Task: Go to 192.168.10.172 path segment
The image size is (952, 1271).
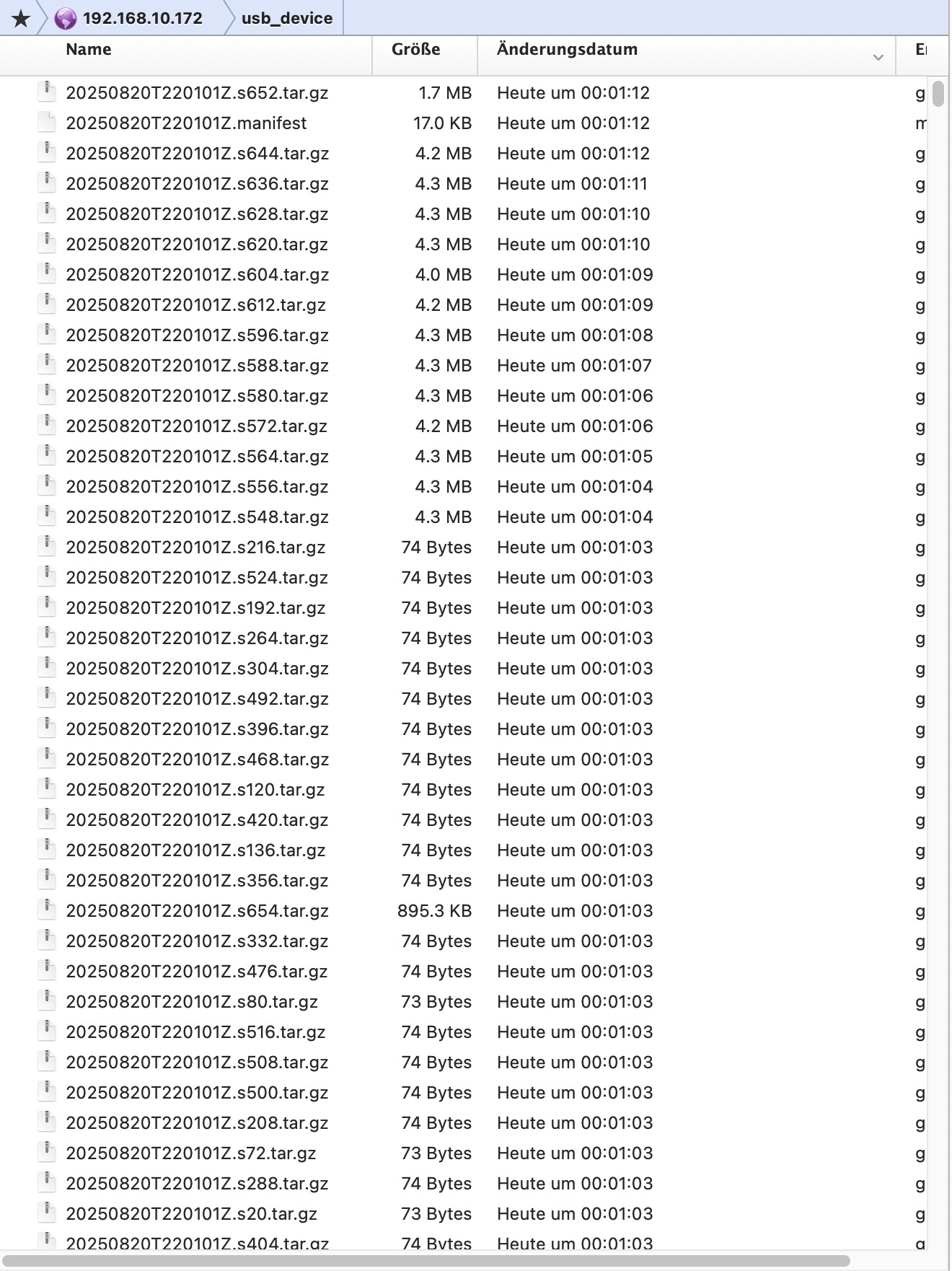Action: [141, 18]
